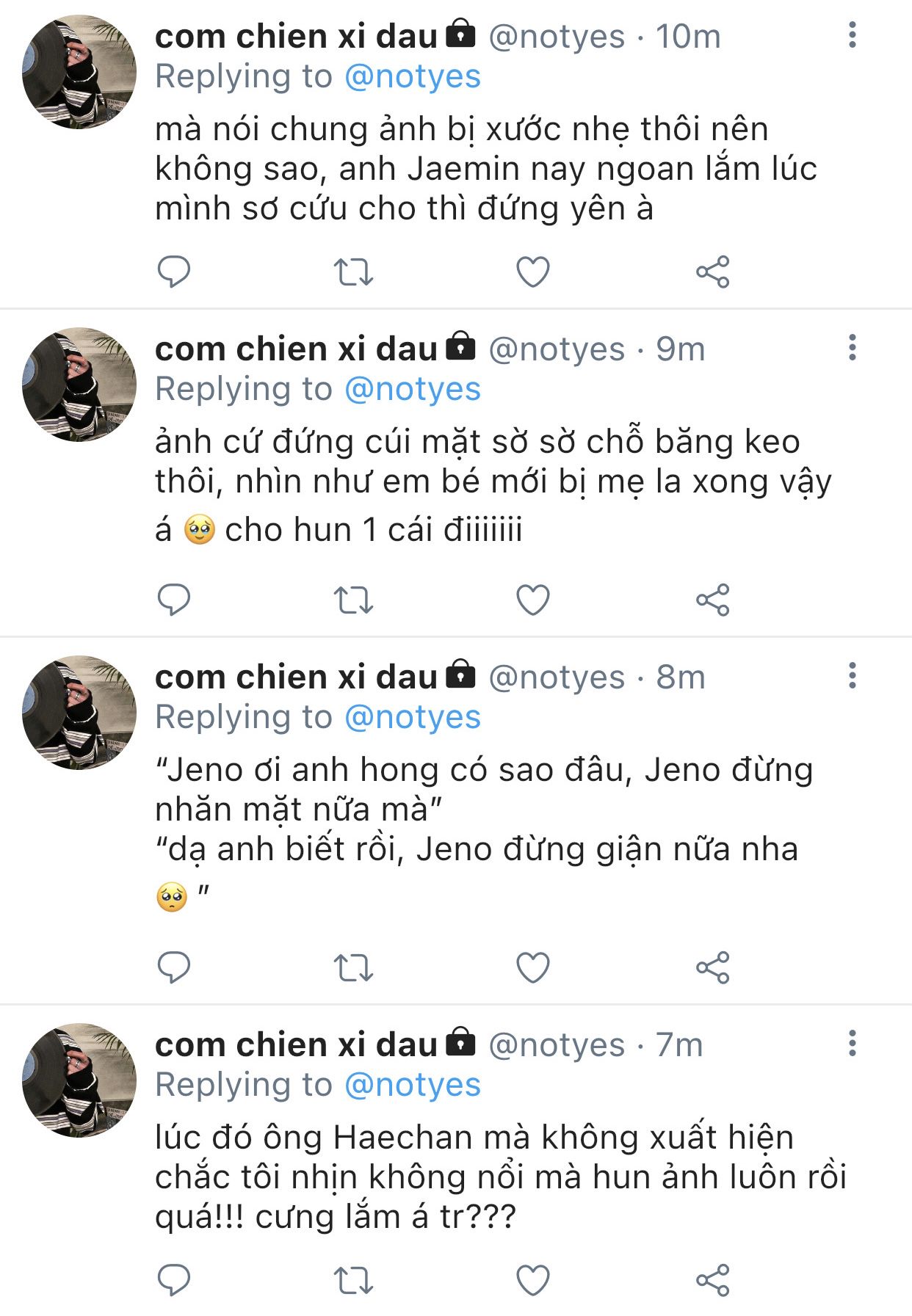Open overflow menu on the 9m tweet
The height and width of the screenshot is (1316, 912).
tap(852, 347)
